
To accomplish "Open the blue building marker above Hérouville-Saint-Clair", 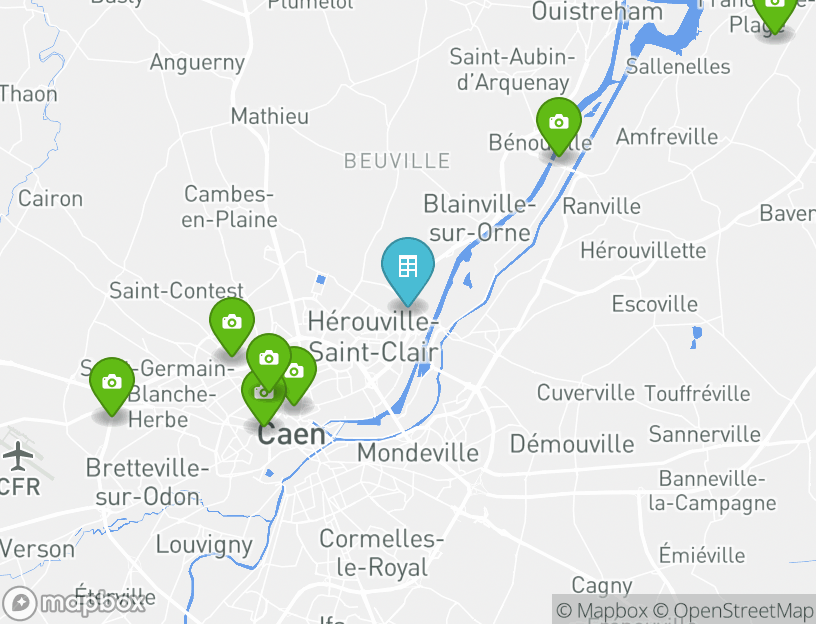I will pyautogui.click(x=407, y=267).
